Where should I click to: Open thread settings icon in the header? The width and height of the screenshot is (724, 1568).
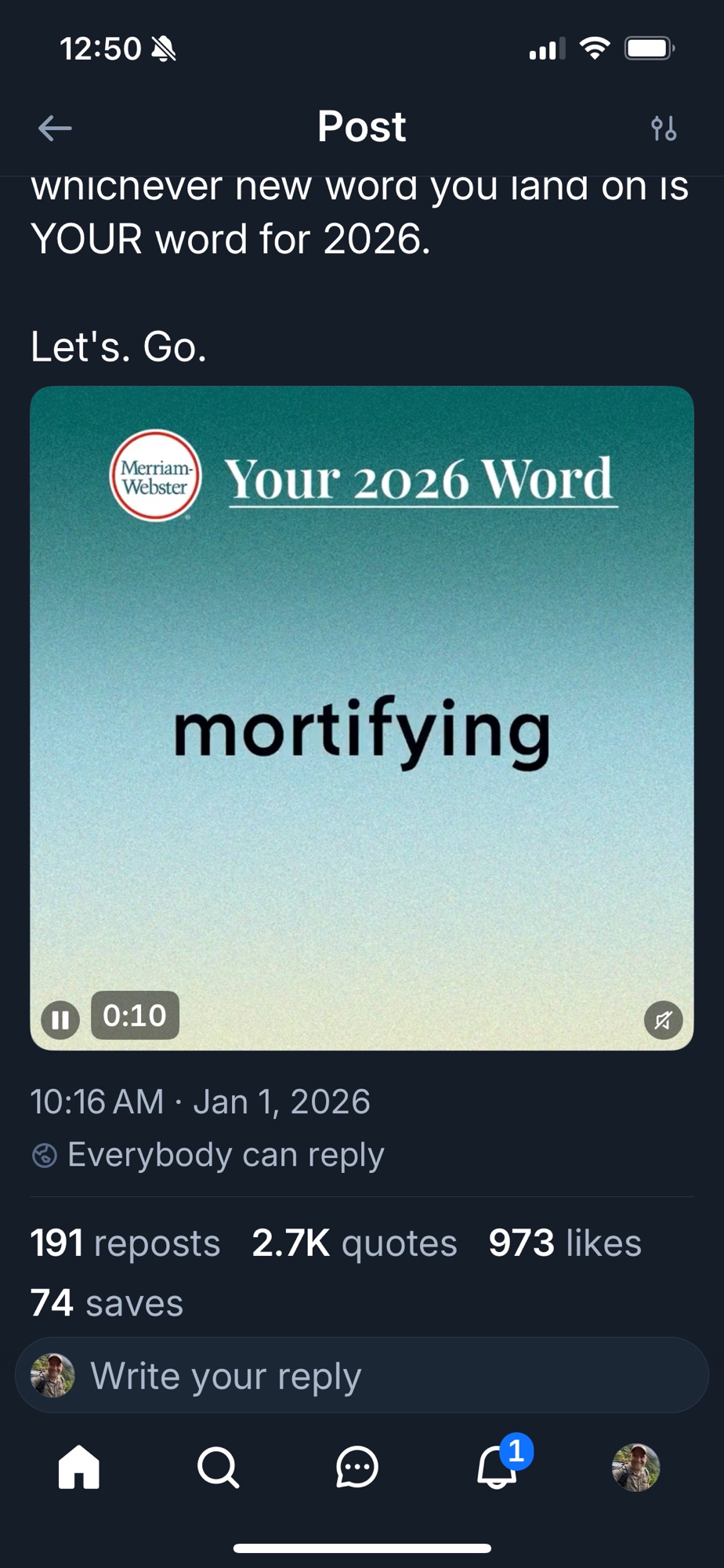(664, 128)
